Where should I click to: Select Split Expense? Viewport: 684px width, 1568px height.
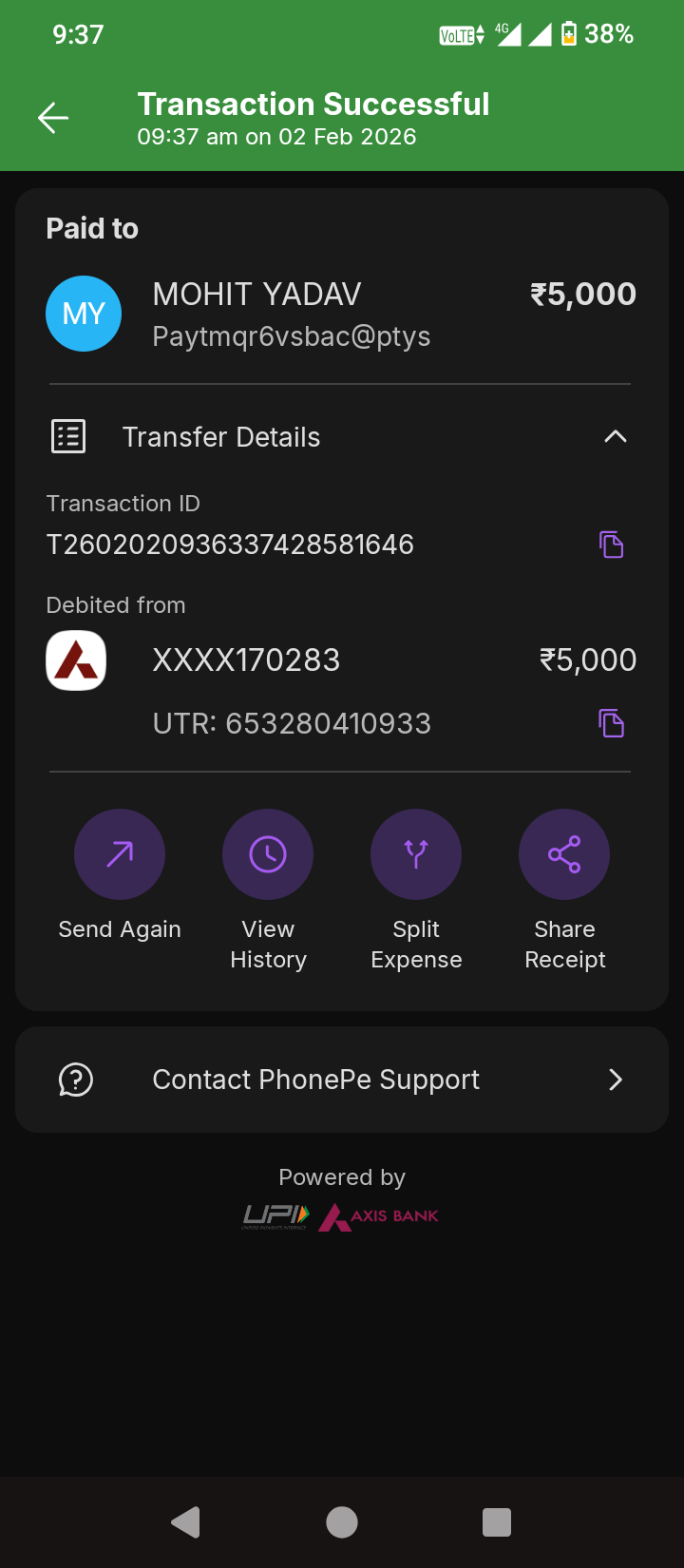pos(416,854)
